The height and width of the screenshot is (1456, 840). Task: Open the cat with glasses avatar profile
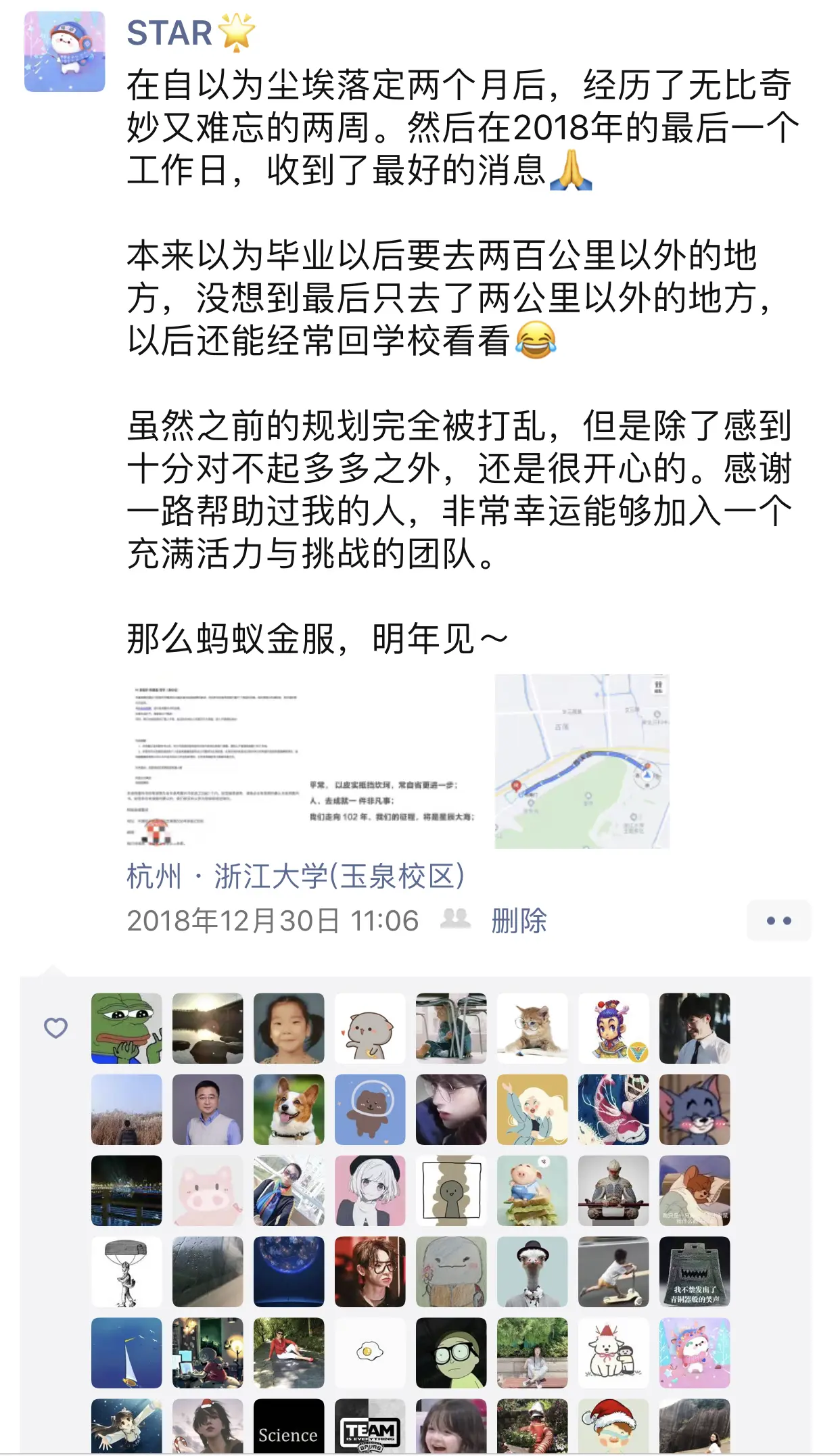point(532,1028)
